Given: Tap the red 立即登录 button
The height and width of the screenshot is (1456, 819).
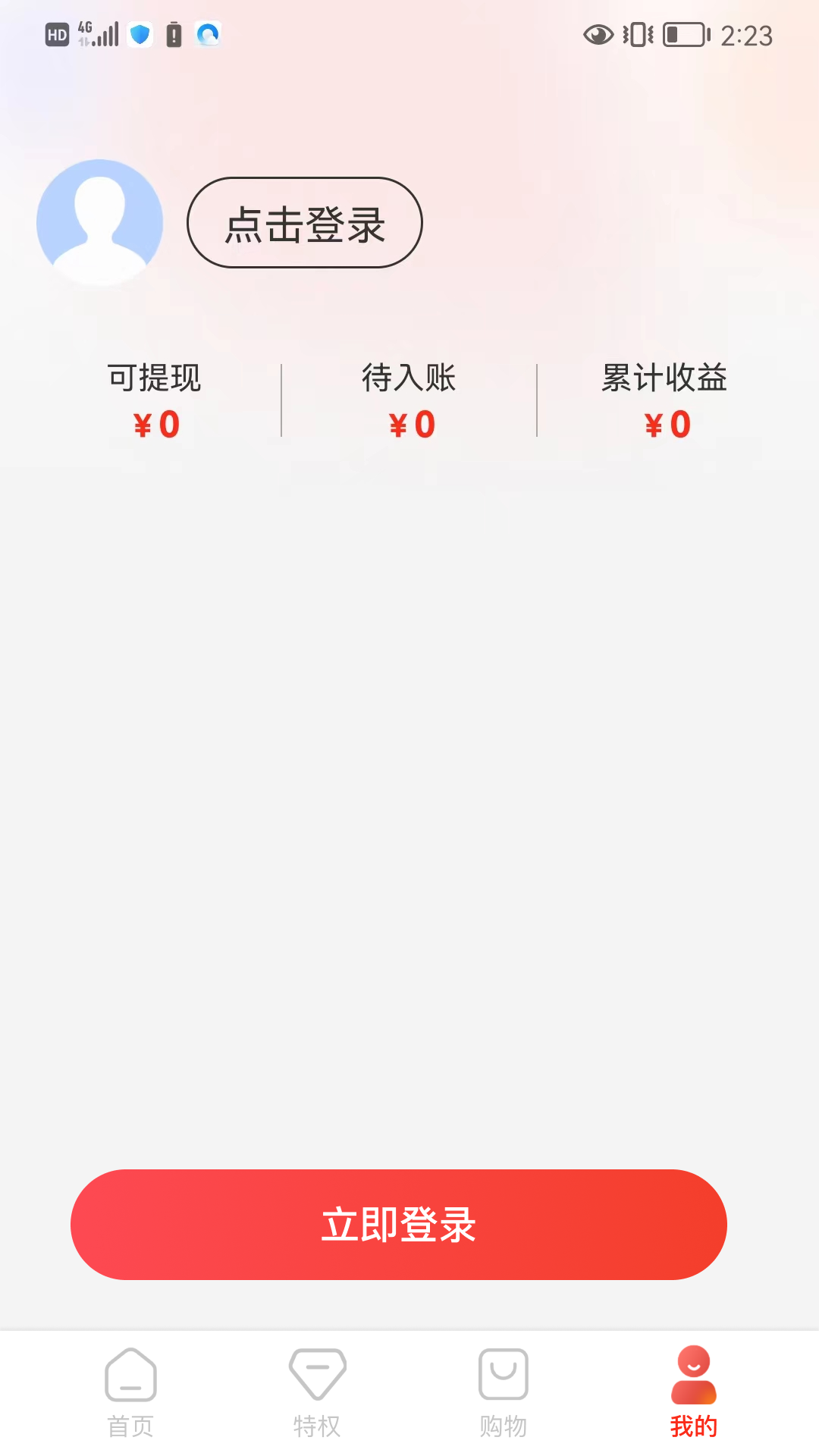Looking at the screenshot, I should point(399,1225).
